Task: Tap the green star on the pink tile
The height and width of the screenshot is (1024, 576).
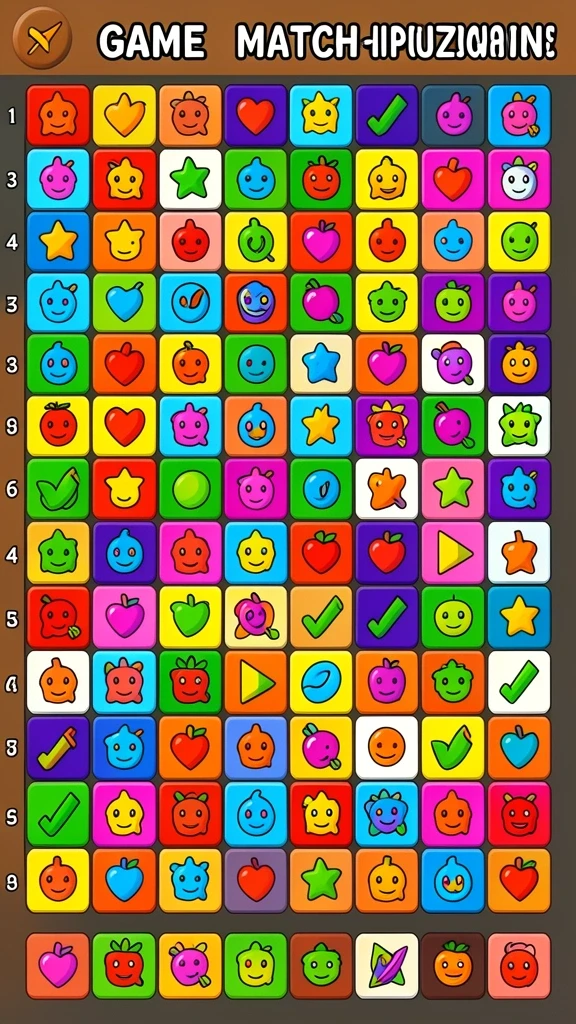Action: pos(453,489)
